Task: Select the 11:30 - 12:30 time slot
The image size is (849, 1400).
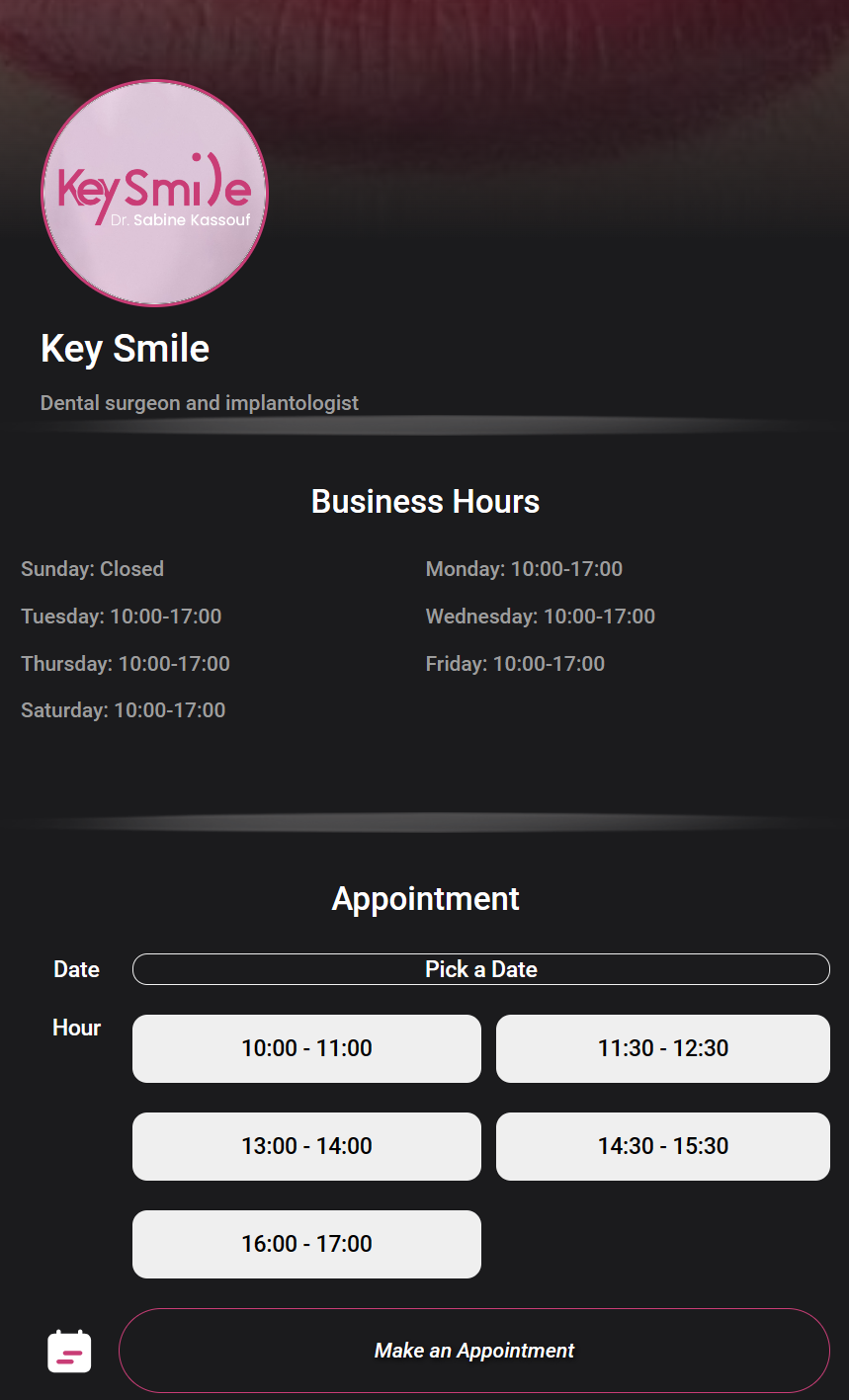Action: coord(662,1048)
